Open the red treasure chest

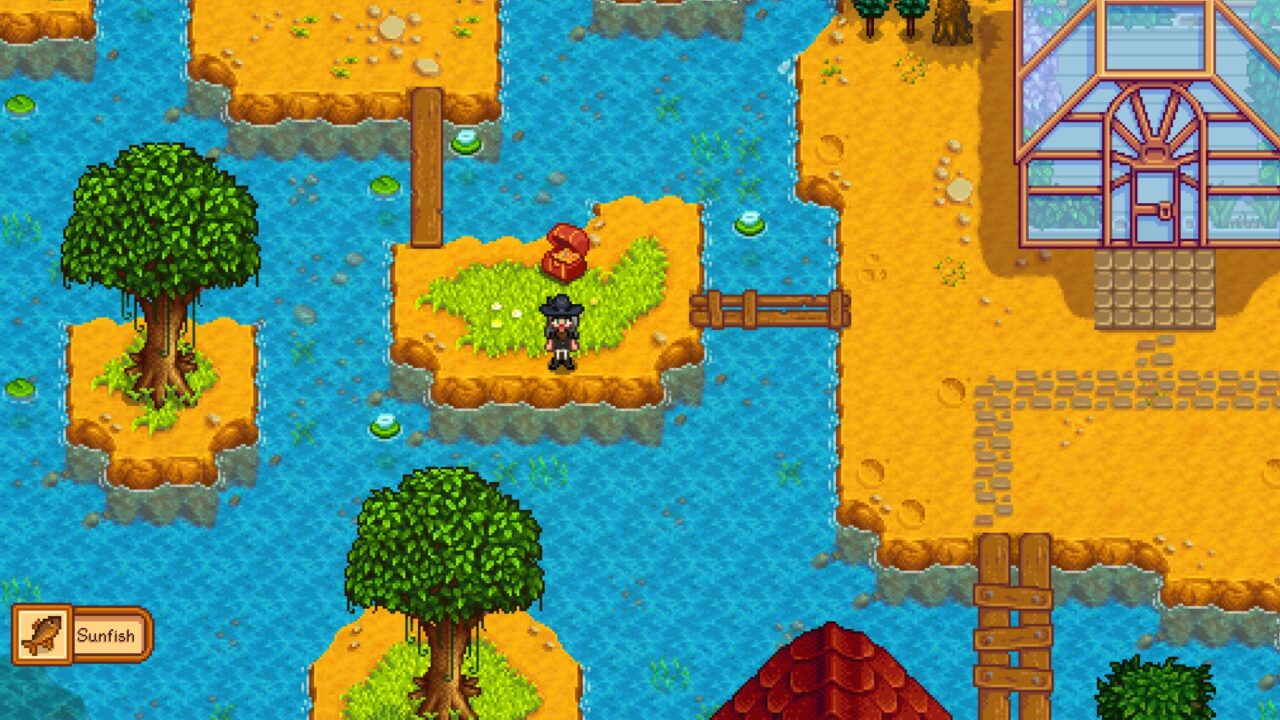(565, 253)
